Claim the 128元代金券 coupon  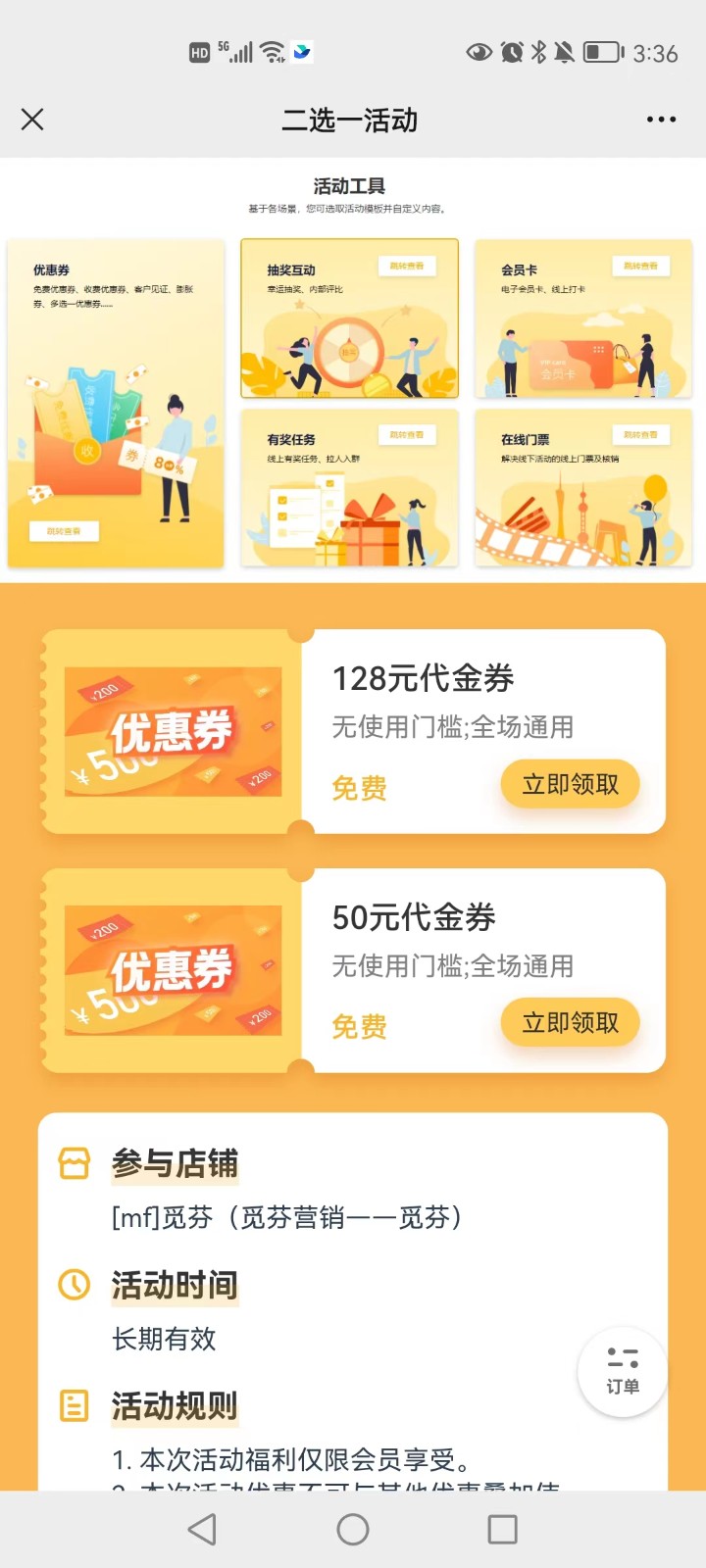pyautogui.click(x=570, y=784)
